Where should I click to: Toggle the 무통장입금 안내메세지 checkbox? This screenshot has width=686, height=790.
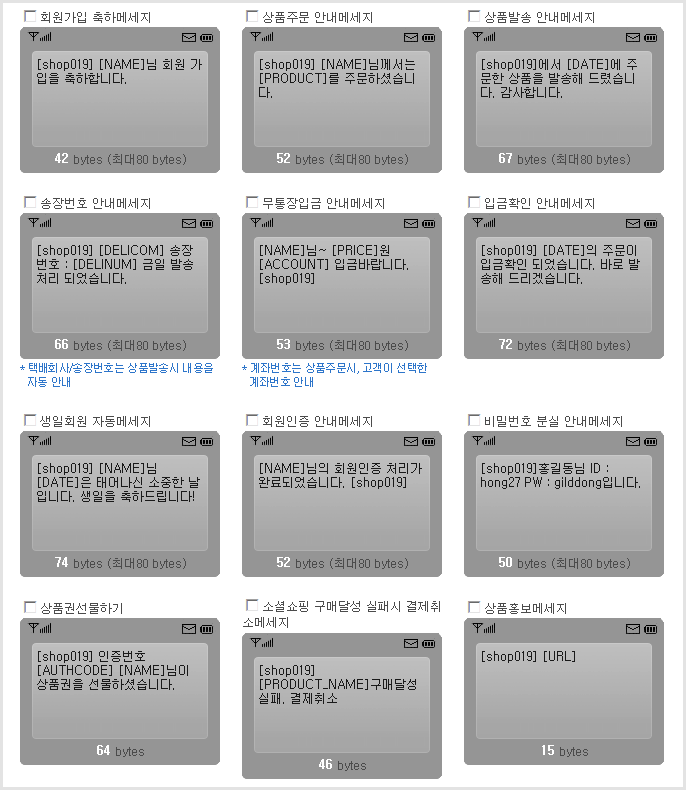pyautogui.click(x=252, y=203)
